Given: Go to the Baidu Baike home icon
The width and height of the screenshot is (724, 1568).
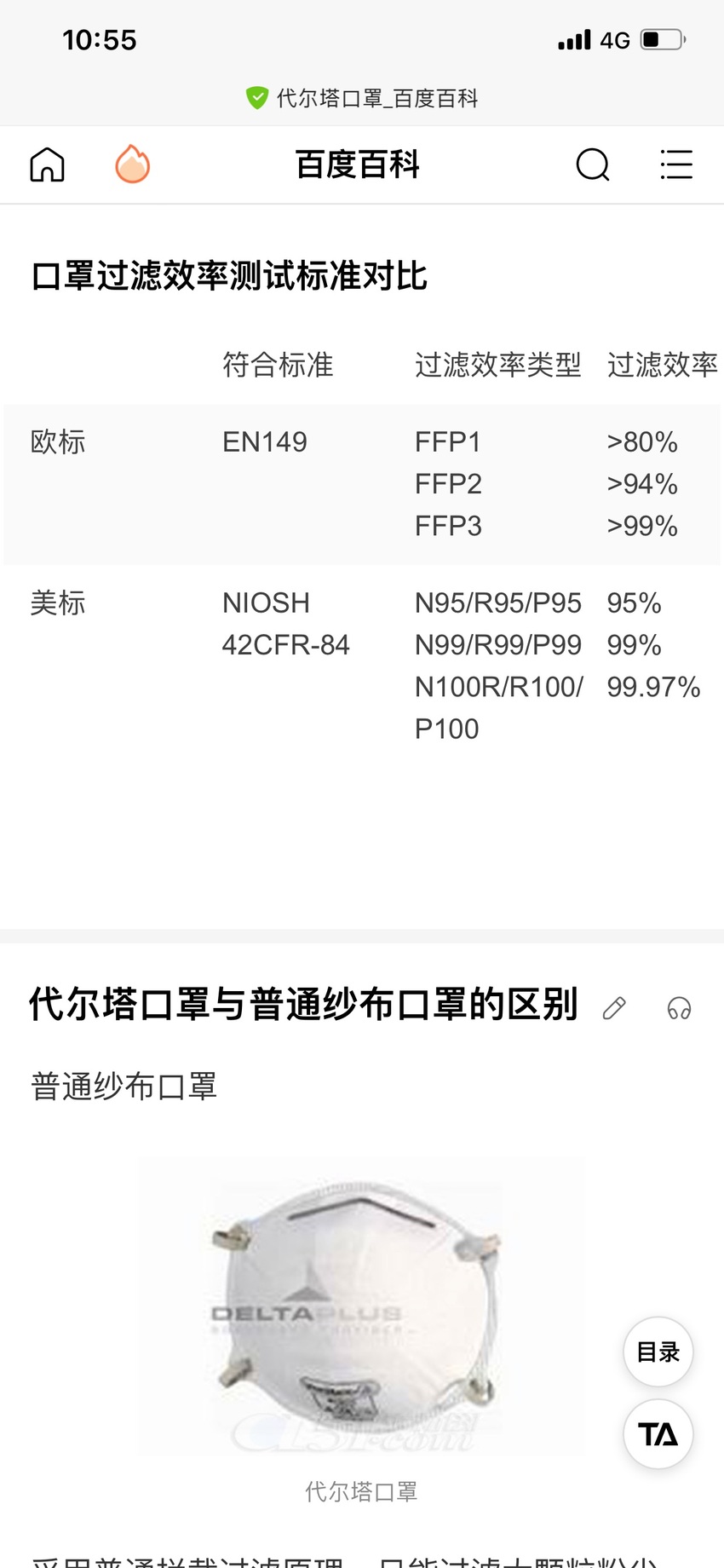Looking at the screenshot, I should pos(48,164).
